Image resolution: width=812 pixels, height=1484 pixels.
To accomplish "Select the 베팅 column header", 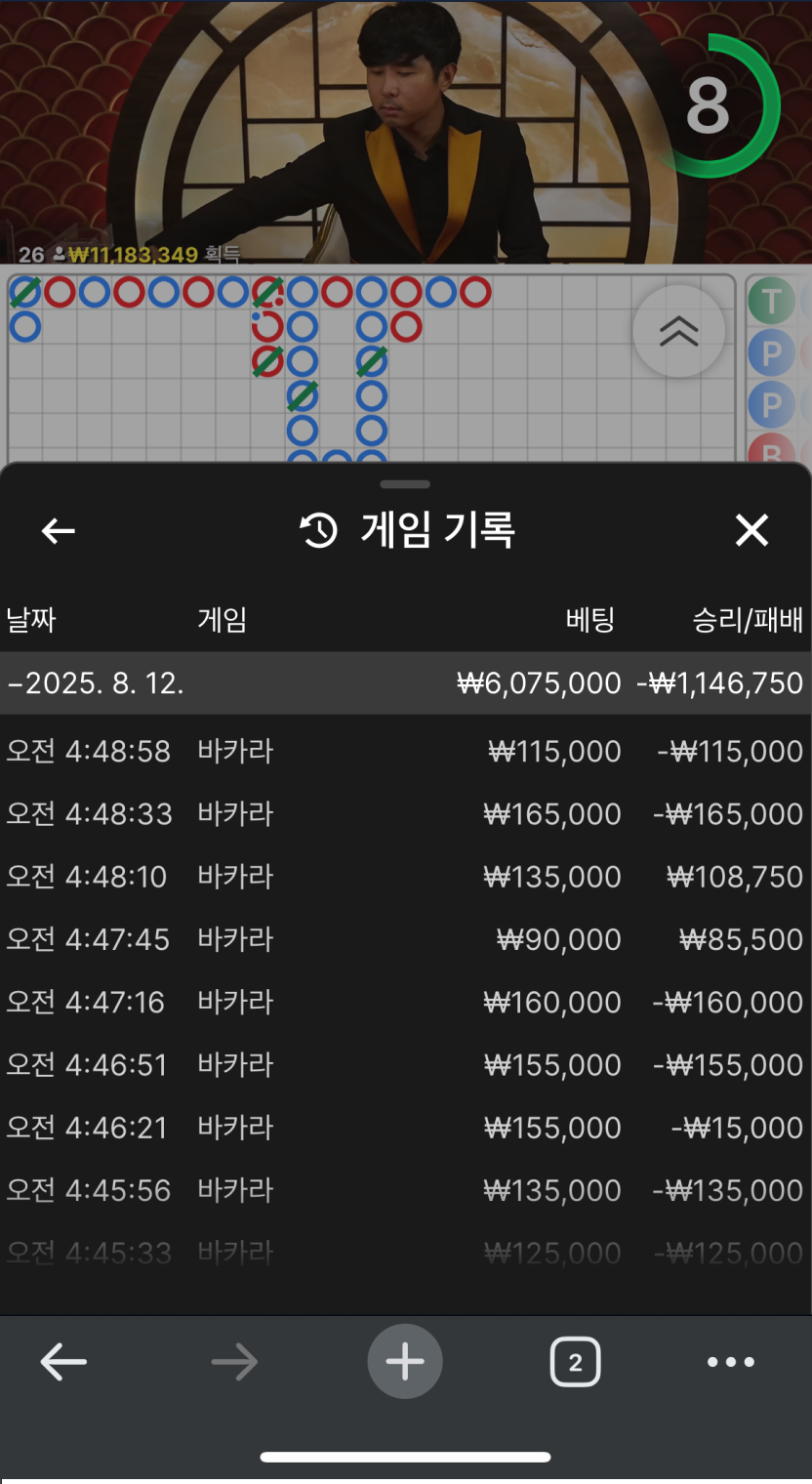I will pos(590,620).
